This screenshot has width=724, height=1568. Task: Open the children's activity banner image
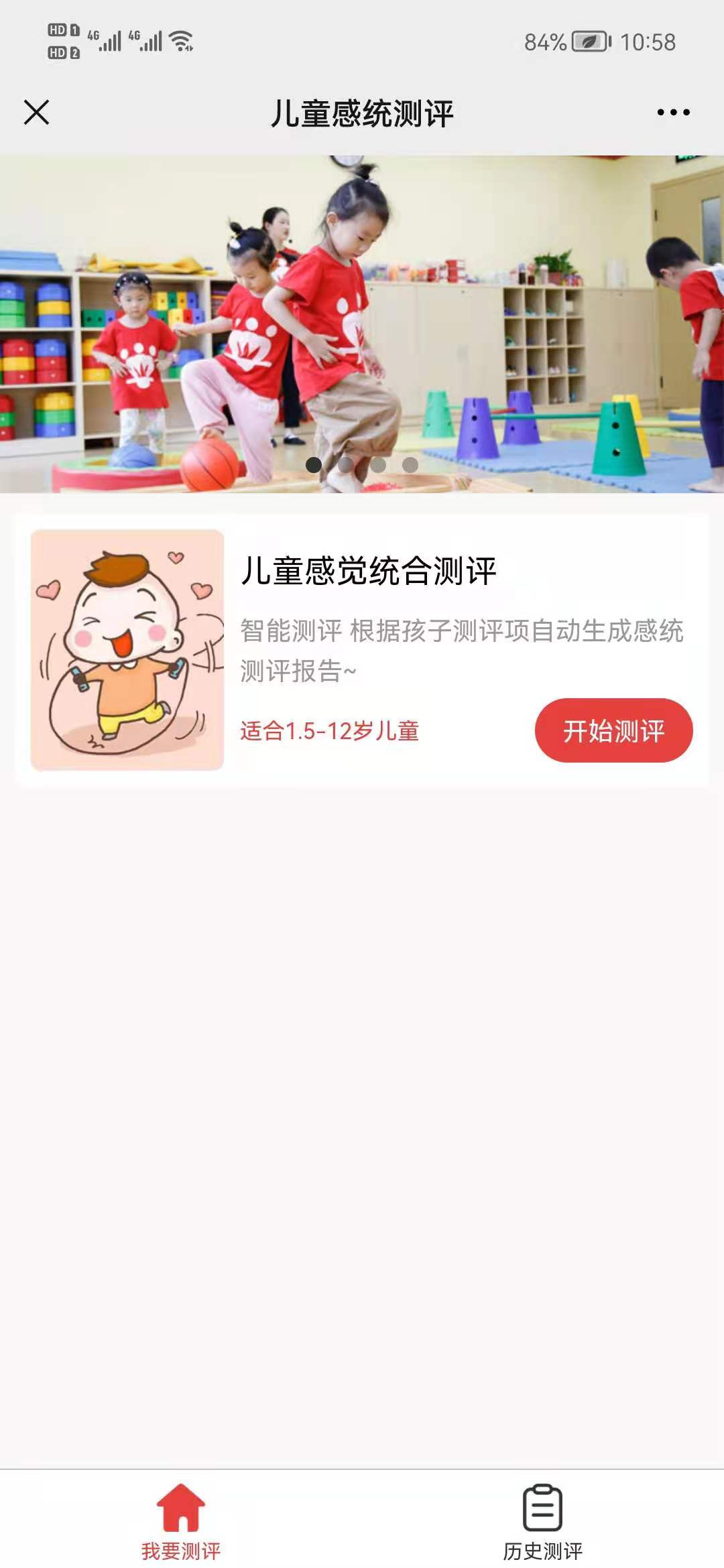(362, 324)
